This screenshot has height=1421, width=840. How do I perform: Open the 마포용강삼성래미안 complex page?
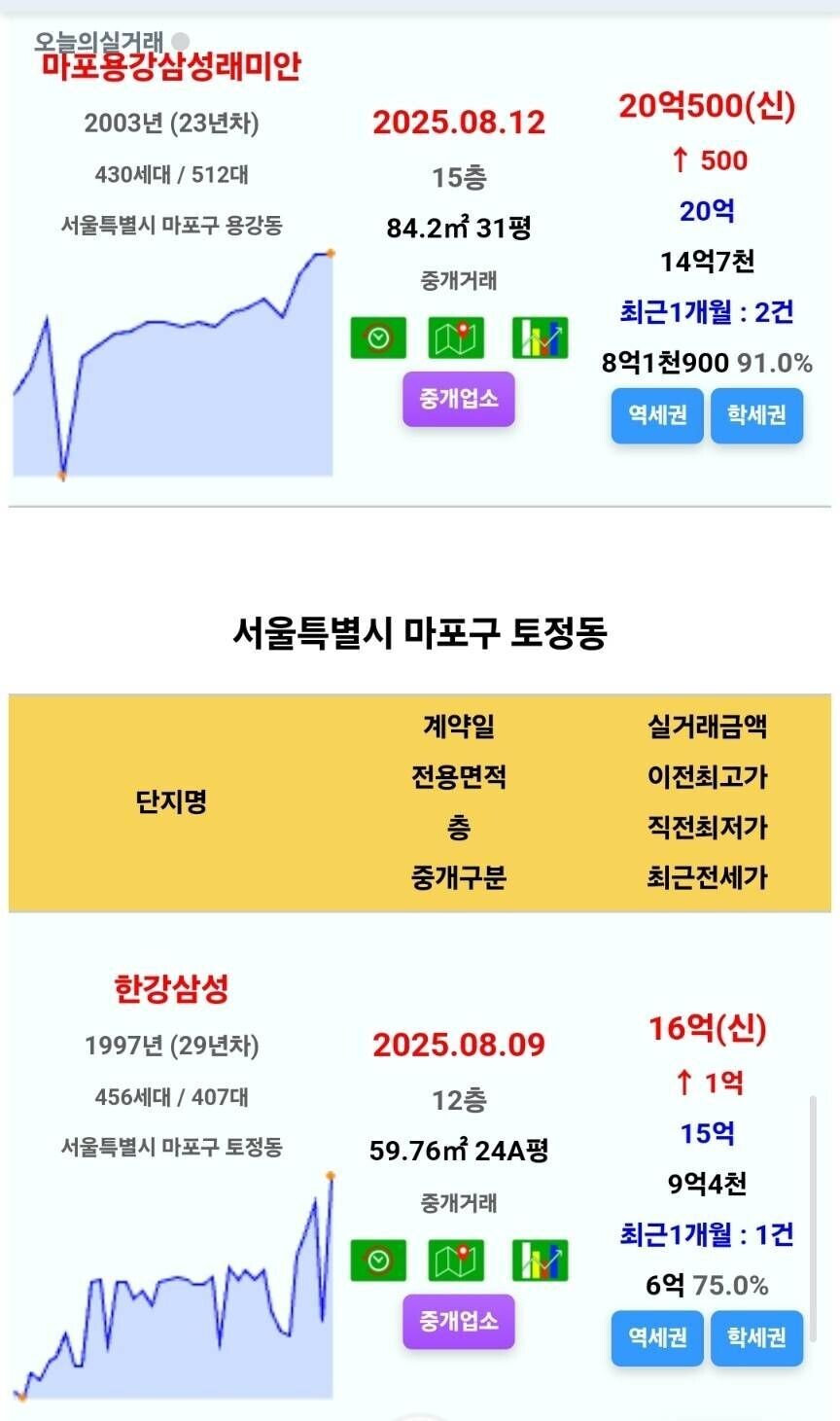[x=171, y=68]
